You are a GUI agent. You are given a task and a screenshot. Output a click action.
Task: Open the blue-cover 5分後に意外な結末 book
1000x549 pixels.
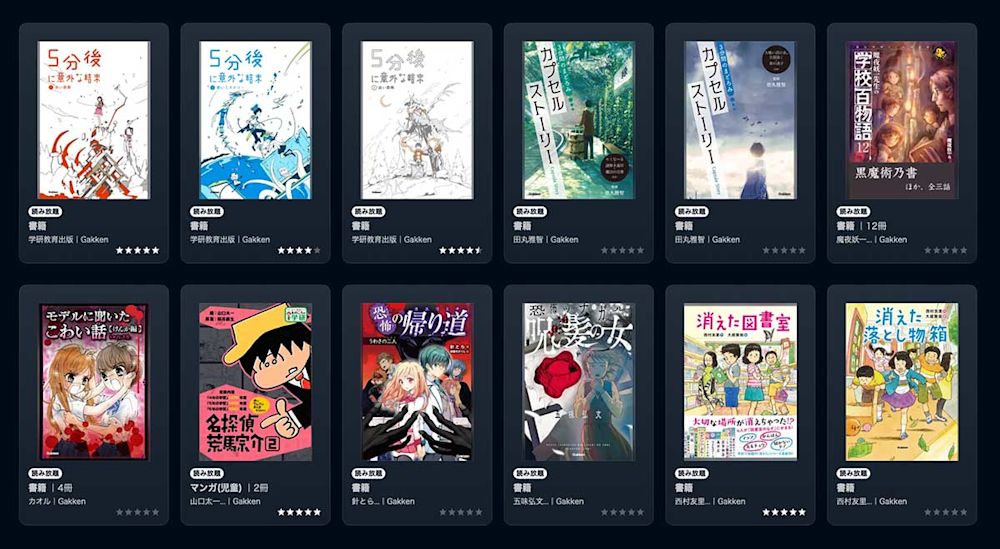pos(255,121)
